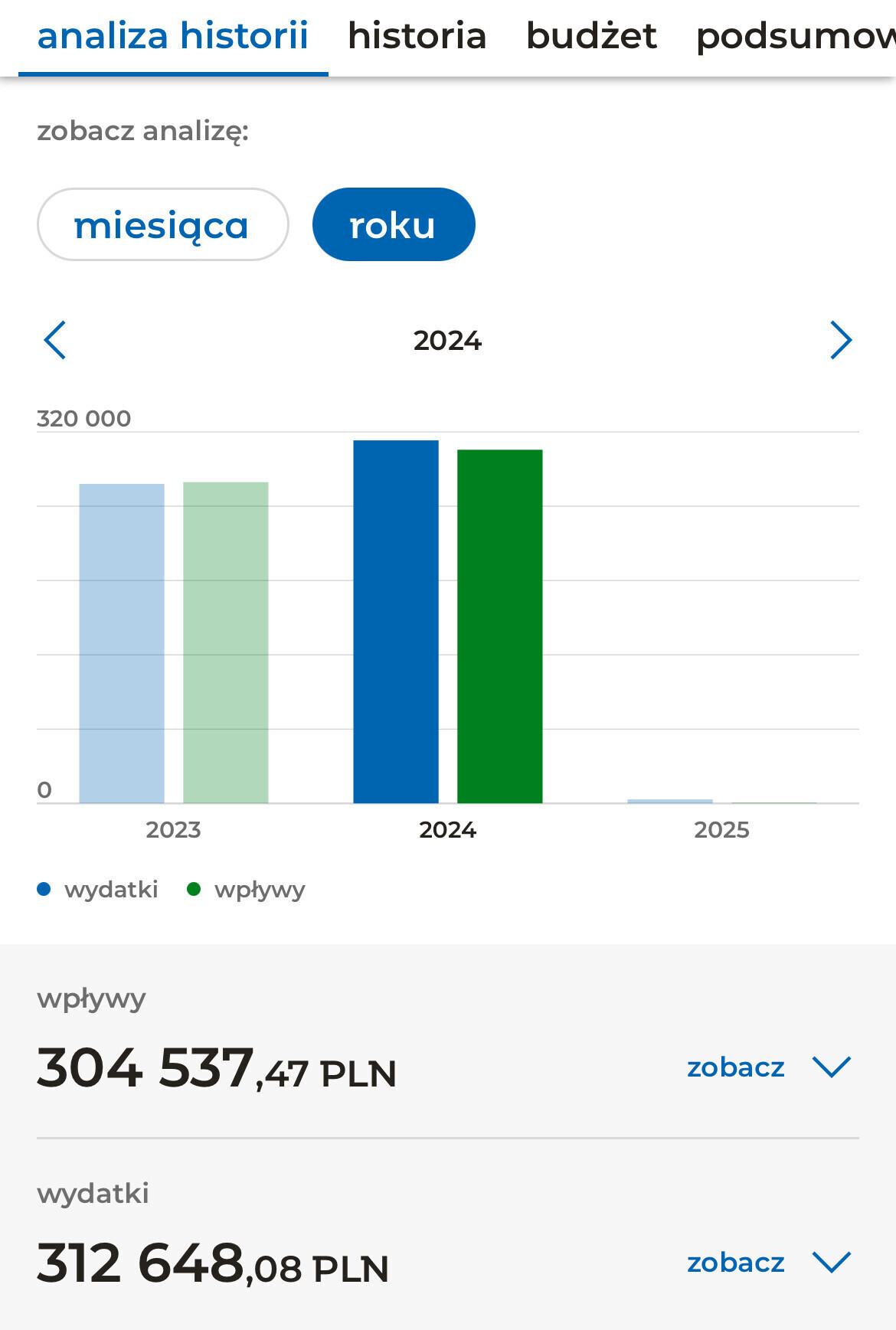Switch analysis to miesiąca view
The height and width of the screenshot is (1330, 896).
[x=162, y=225]
